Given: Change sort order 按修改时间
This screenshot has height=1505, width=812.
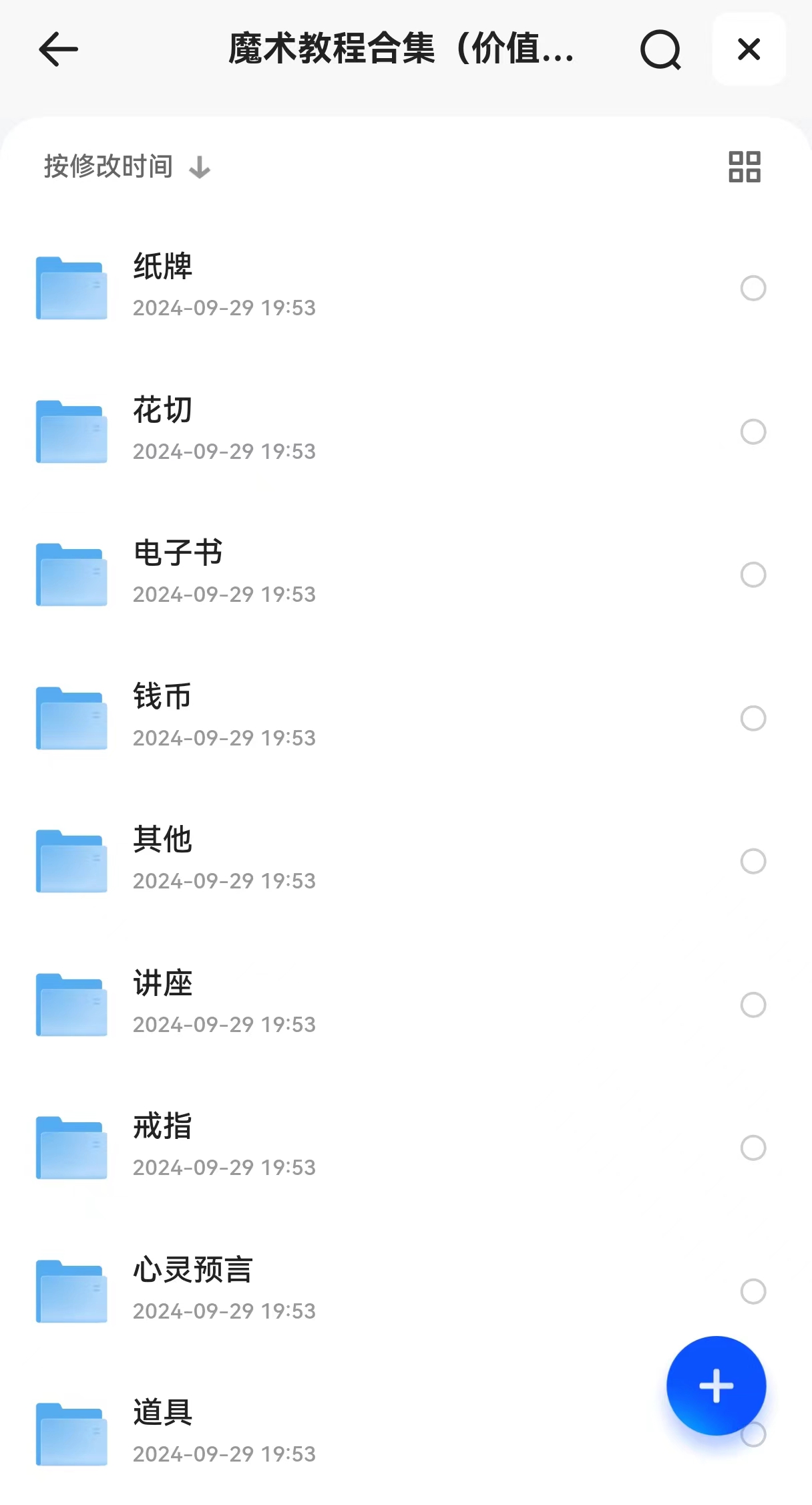Looking at the screenshot, I should [127, 167].
